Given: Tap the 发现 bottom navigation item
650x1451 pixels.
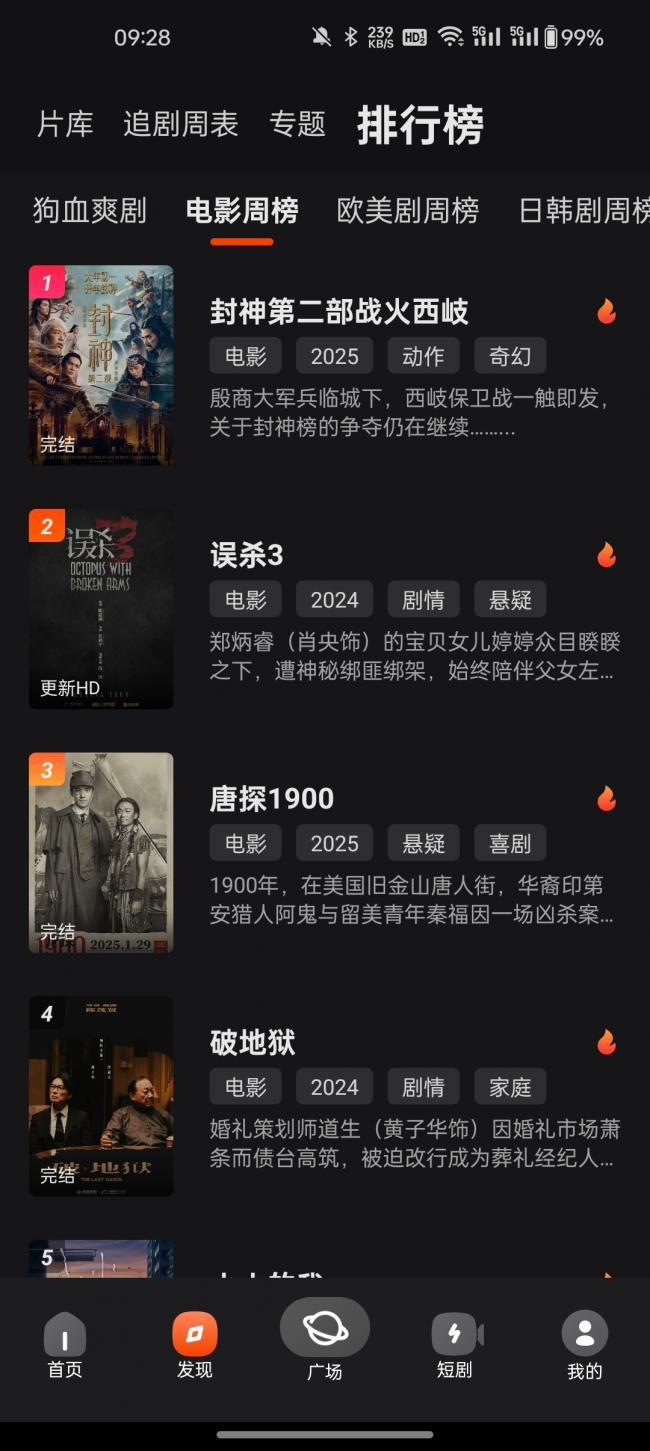Looking at the screenshot, I should click(x=195, y=1346).
